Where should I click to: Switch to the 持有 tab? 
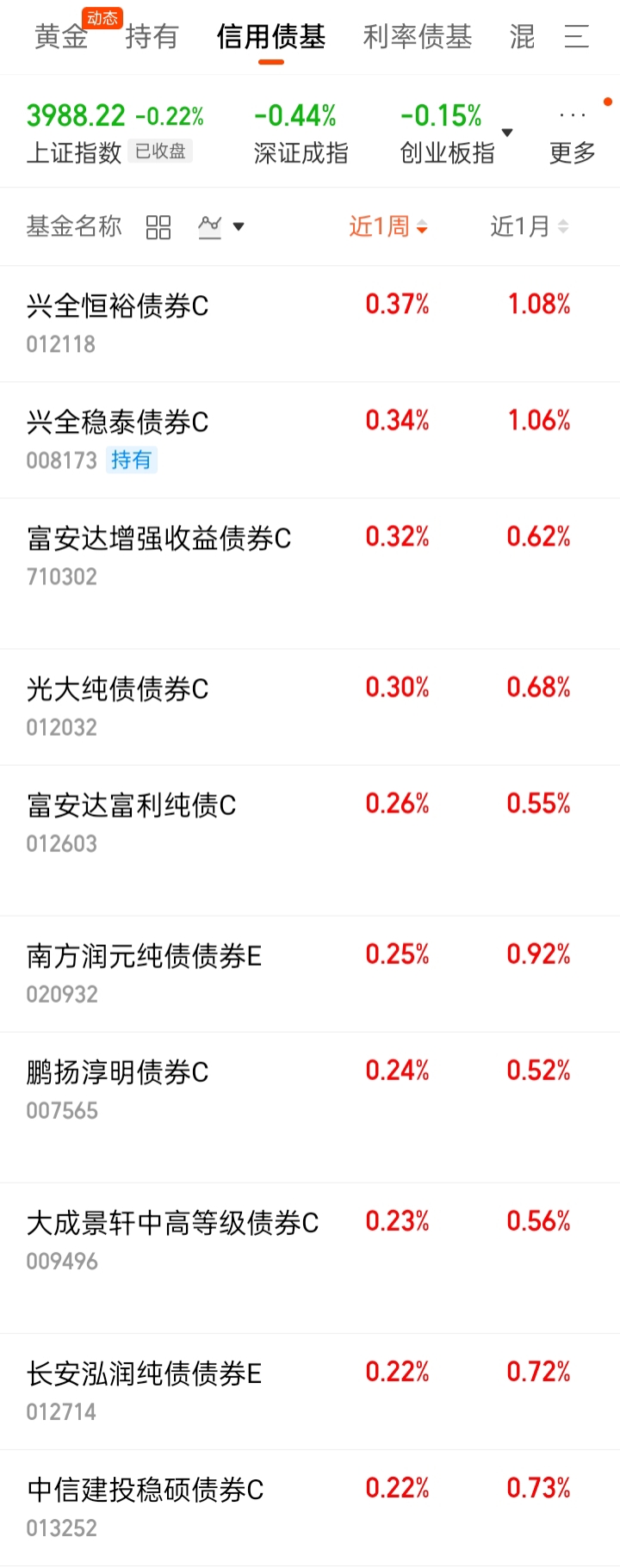[152, 37]
